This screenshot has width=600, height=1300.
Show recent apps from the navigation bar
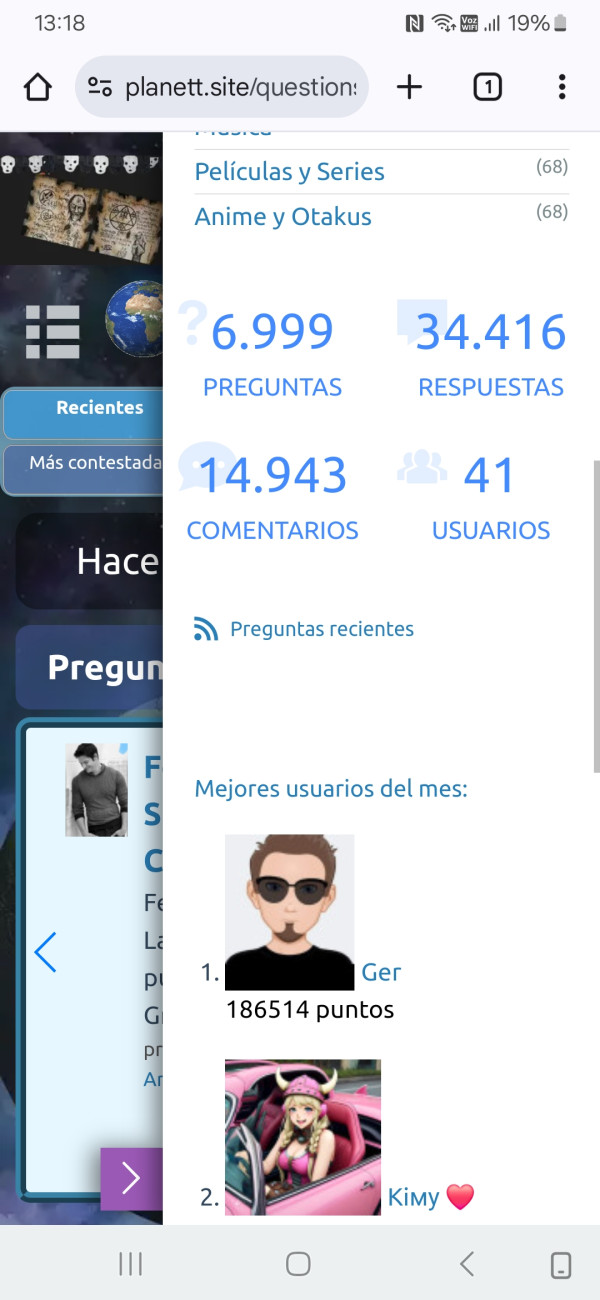(x=130, y=1264)
